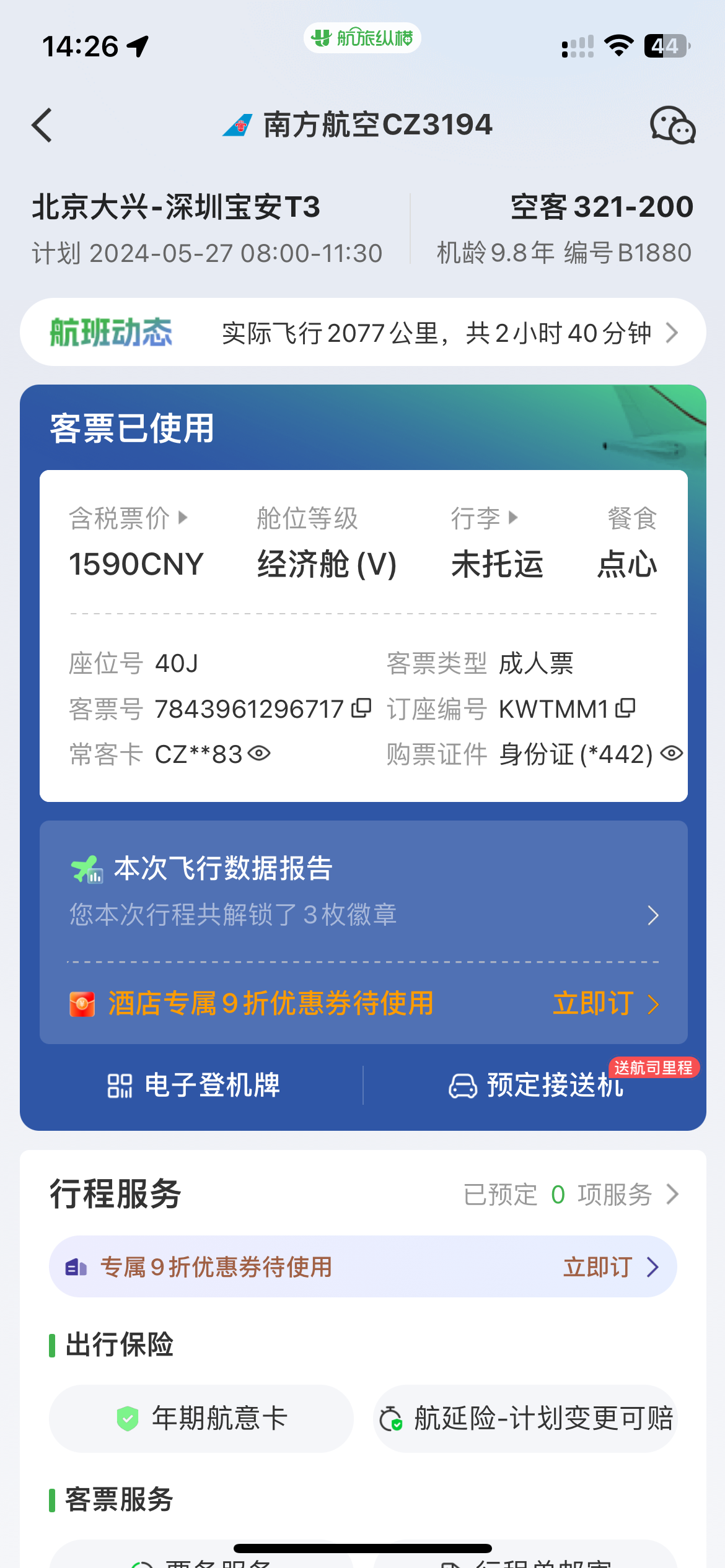Open 电子登机牌
Screen dimensions: 725x1568
(193, 1086)
